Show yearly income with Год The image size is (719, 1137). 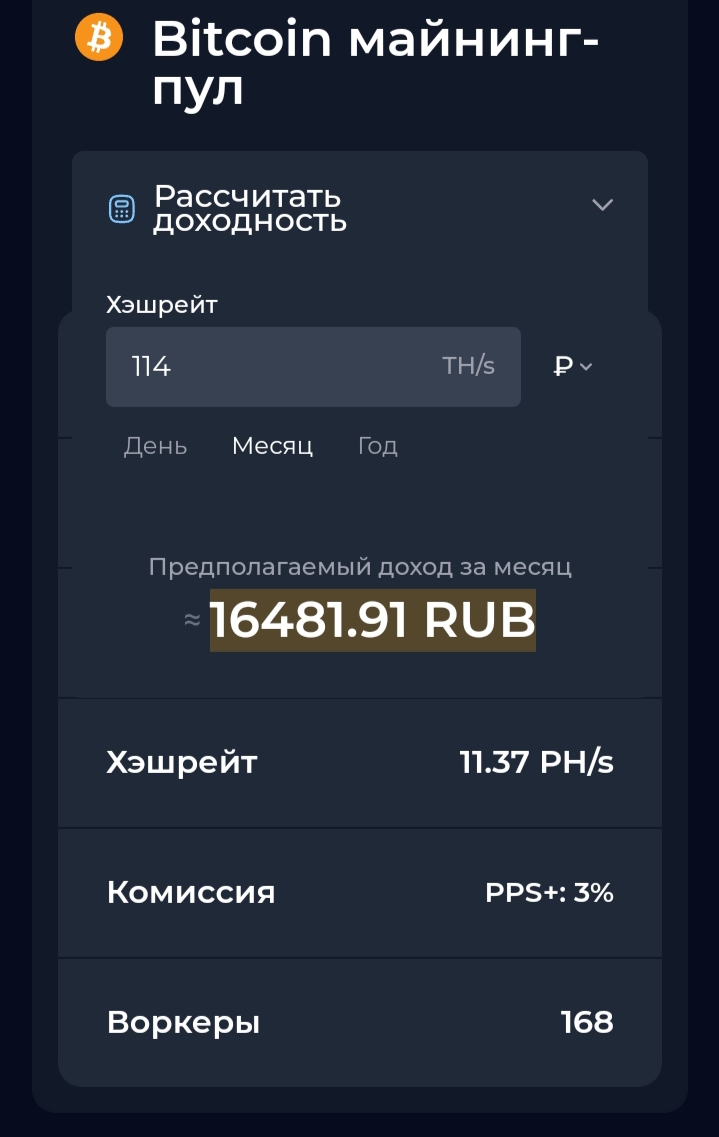point(377,446)
